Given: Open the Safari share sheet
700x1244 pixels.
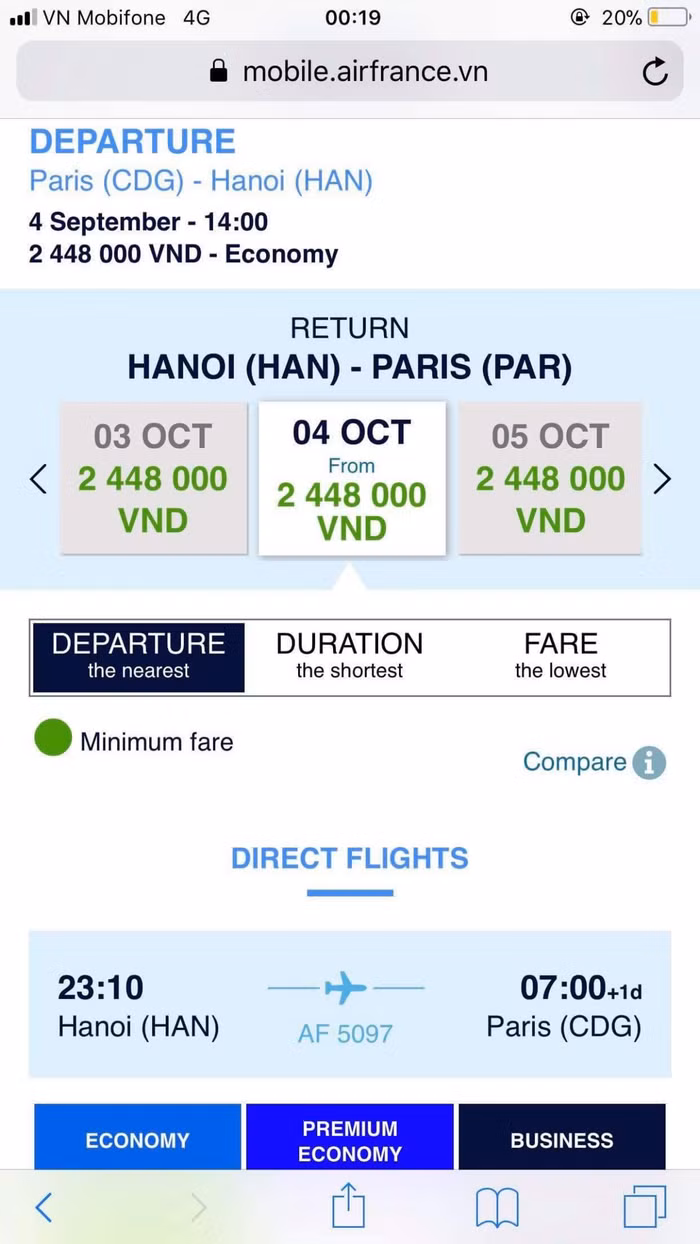Looking at the screenshot, I should tap(348, 1206).
